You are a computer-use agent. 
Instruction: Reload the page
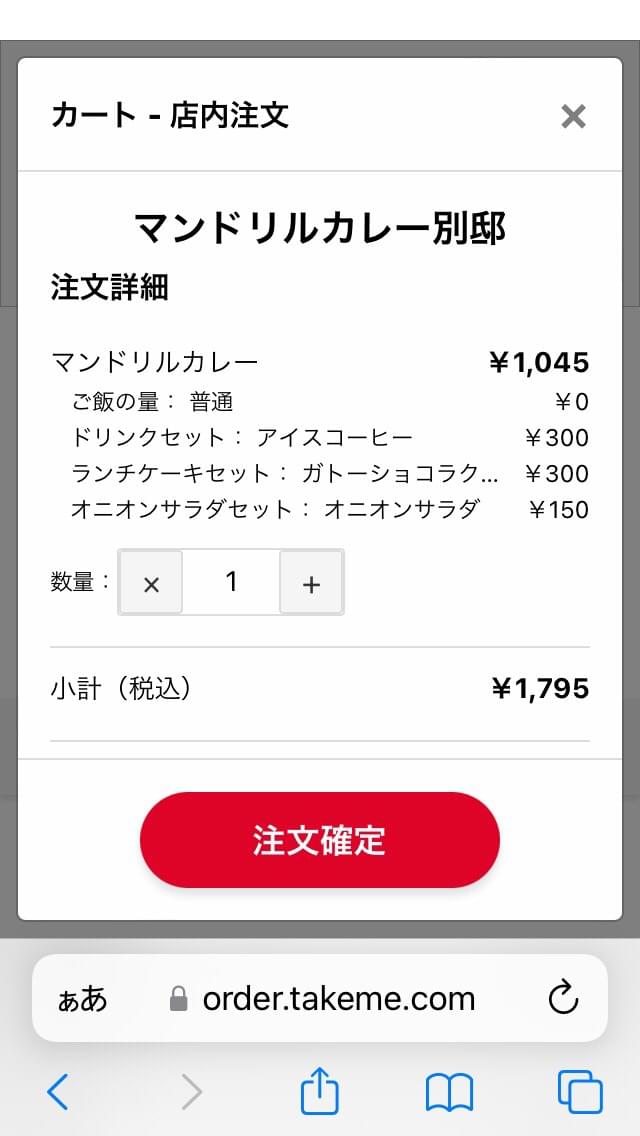[564, 998]
